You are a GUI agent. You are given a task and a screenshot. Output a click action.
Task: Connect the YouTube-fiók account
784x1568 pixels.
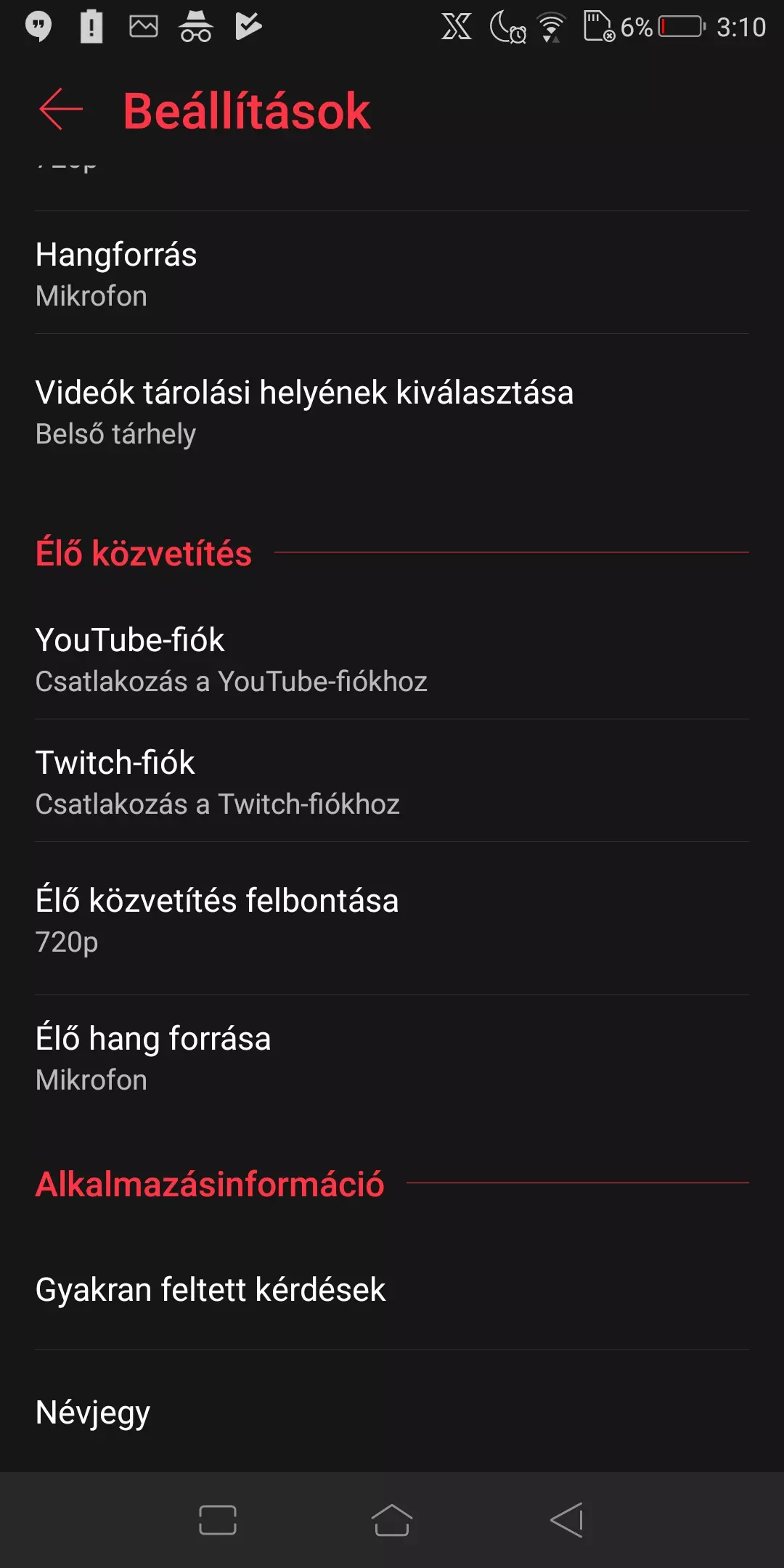(392, 658)
